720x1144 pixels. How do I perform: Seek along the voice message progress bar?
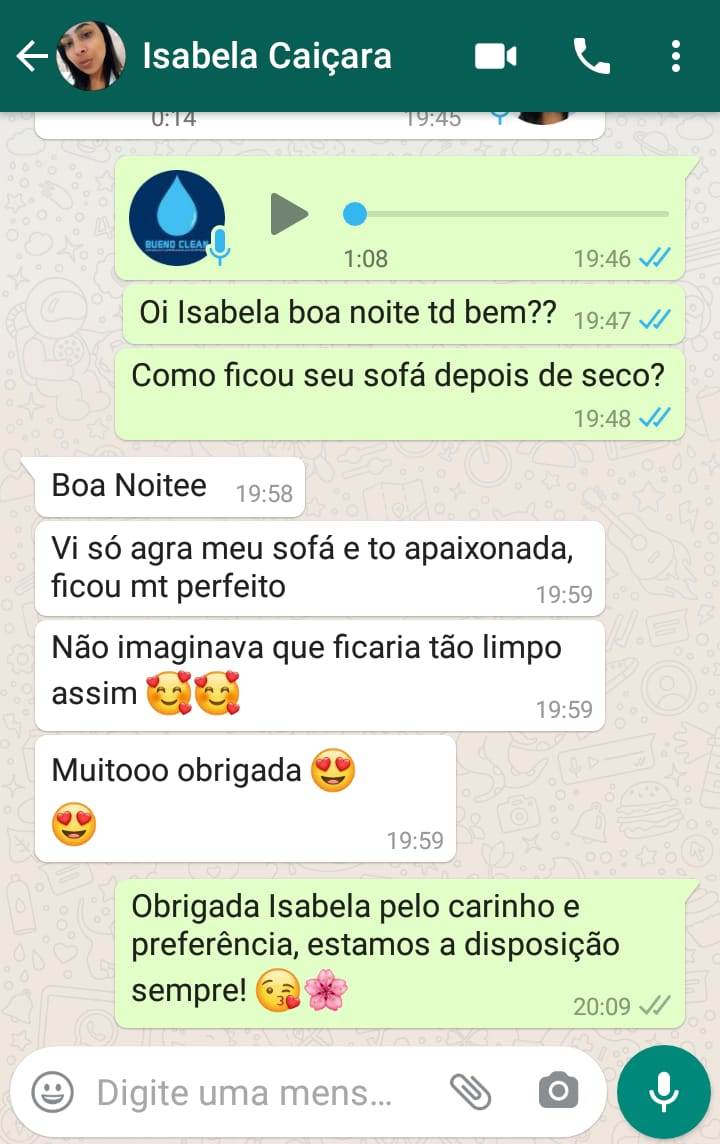(x=510, y=214)
